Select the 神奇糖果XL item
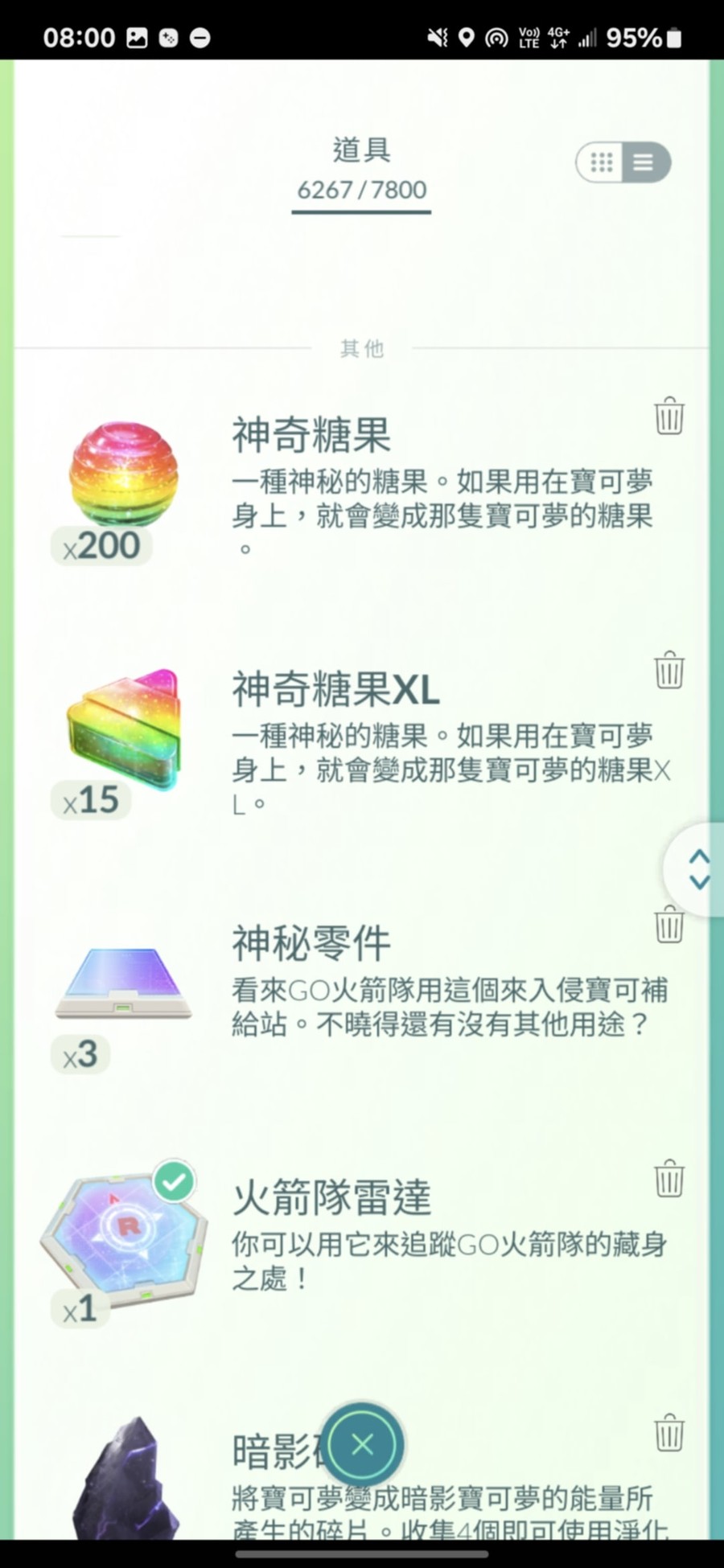 tap(123, 729)
